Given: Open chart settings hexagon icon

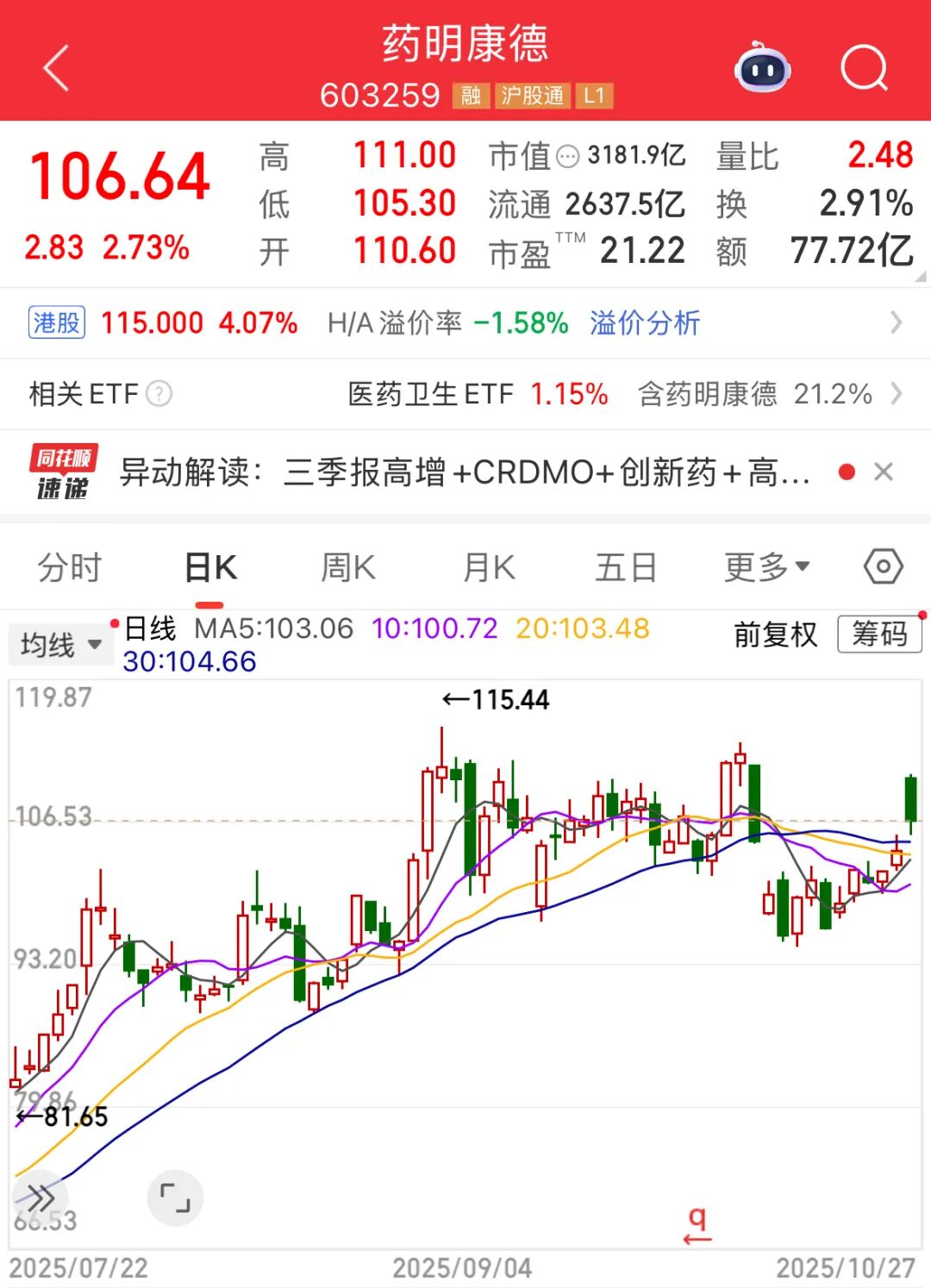Looking at the screenshot, I should (x=884, y=566).
